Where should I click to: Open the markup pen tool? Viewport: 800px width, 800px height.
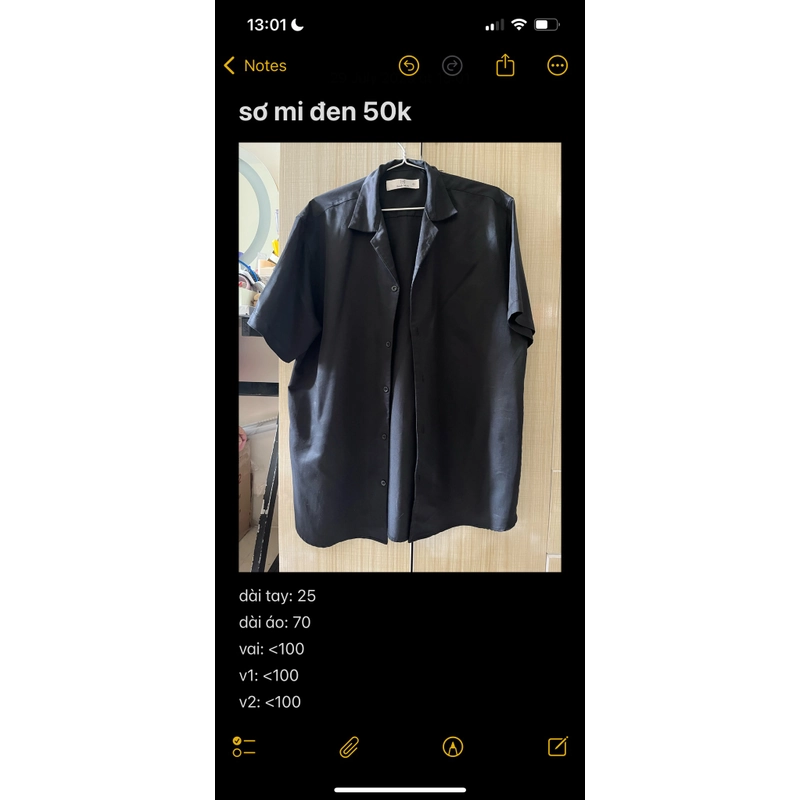tap(453, 747)
